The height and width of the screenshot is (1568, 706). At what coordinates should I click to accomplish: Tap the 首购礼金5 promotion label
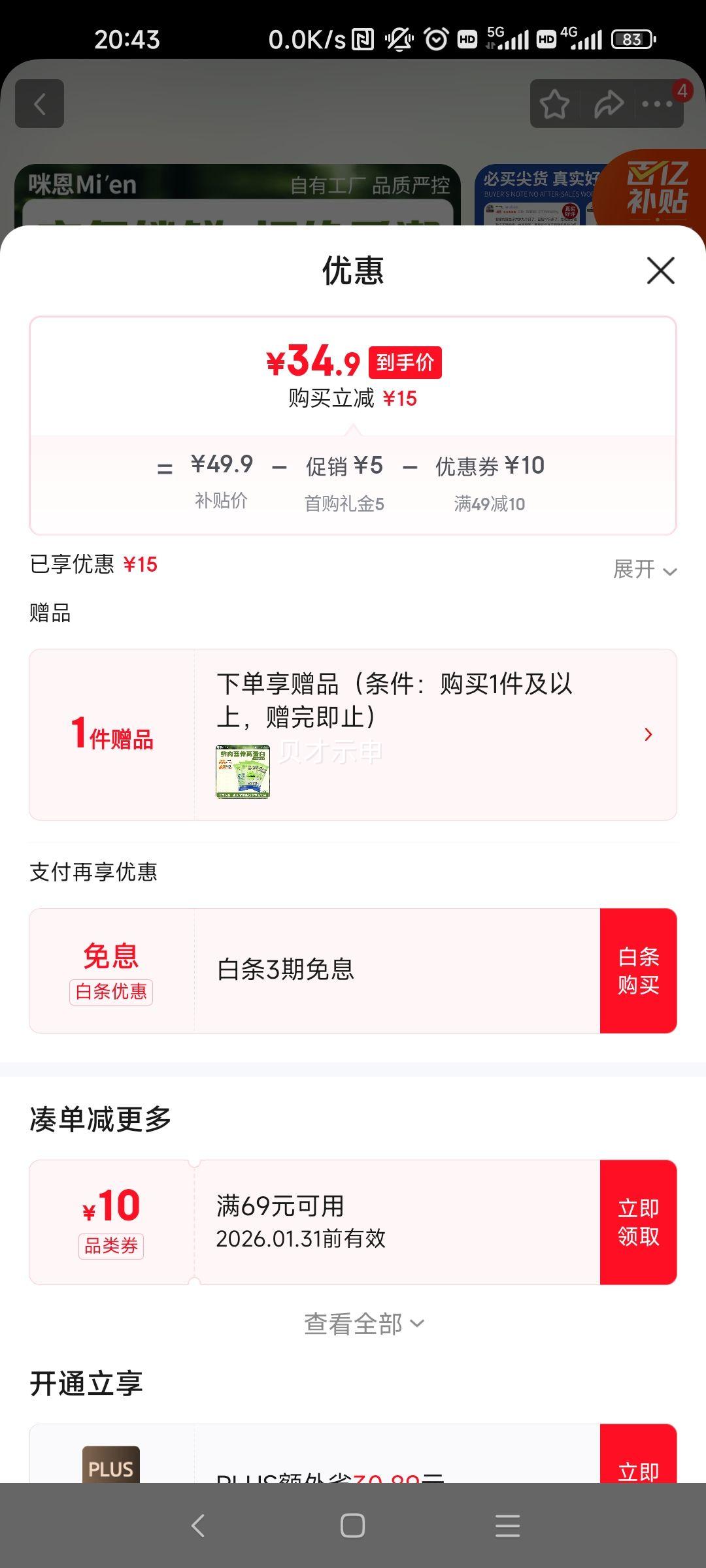pyautogui.click(x=345, y=503)
